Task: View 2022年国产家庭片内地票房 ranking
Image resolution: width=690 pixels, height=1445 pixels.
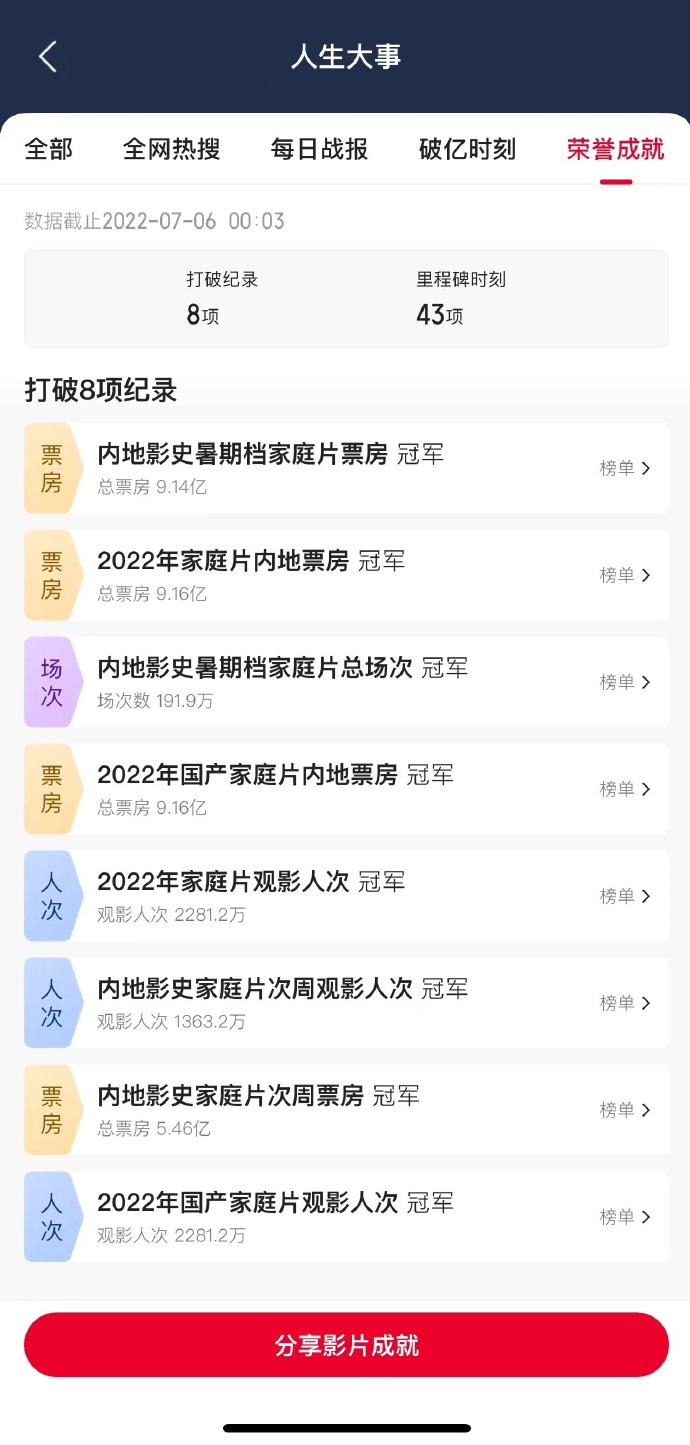Action: coord(625,789)
